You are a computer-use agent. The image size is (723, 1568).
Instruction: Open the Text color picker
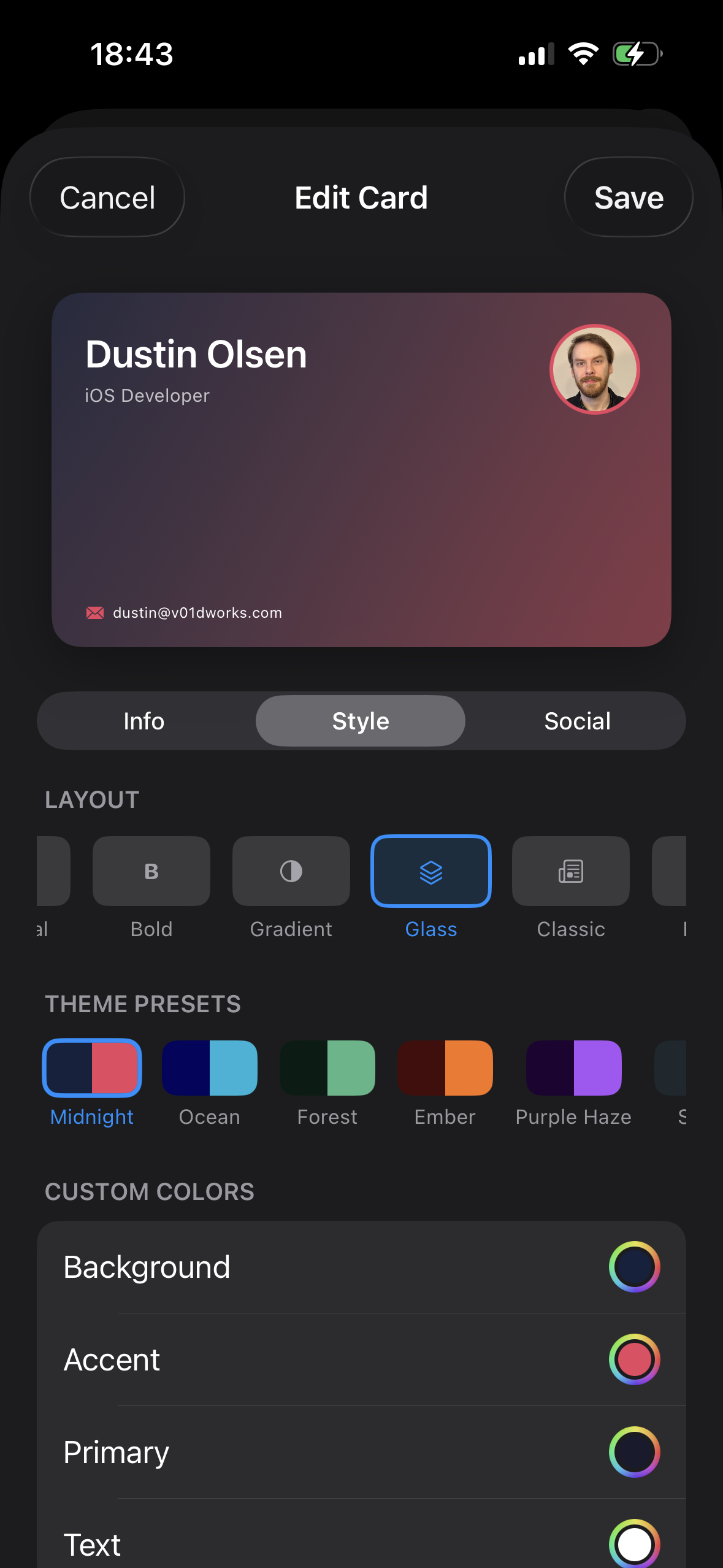[634, 1543]
